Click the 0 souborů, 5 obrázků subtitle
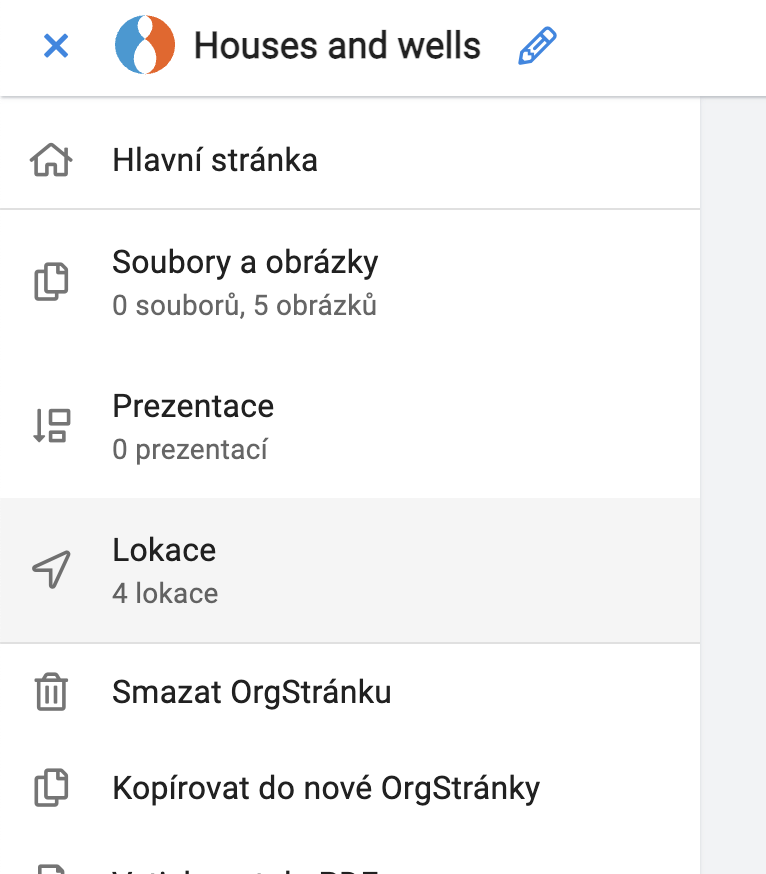 coord(243,306)
